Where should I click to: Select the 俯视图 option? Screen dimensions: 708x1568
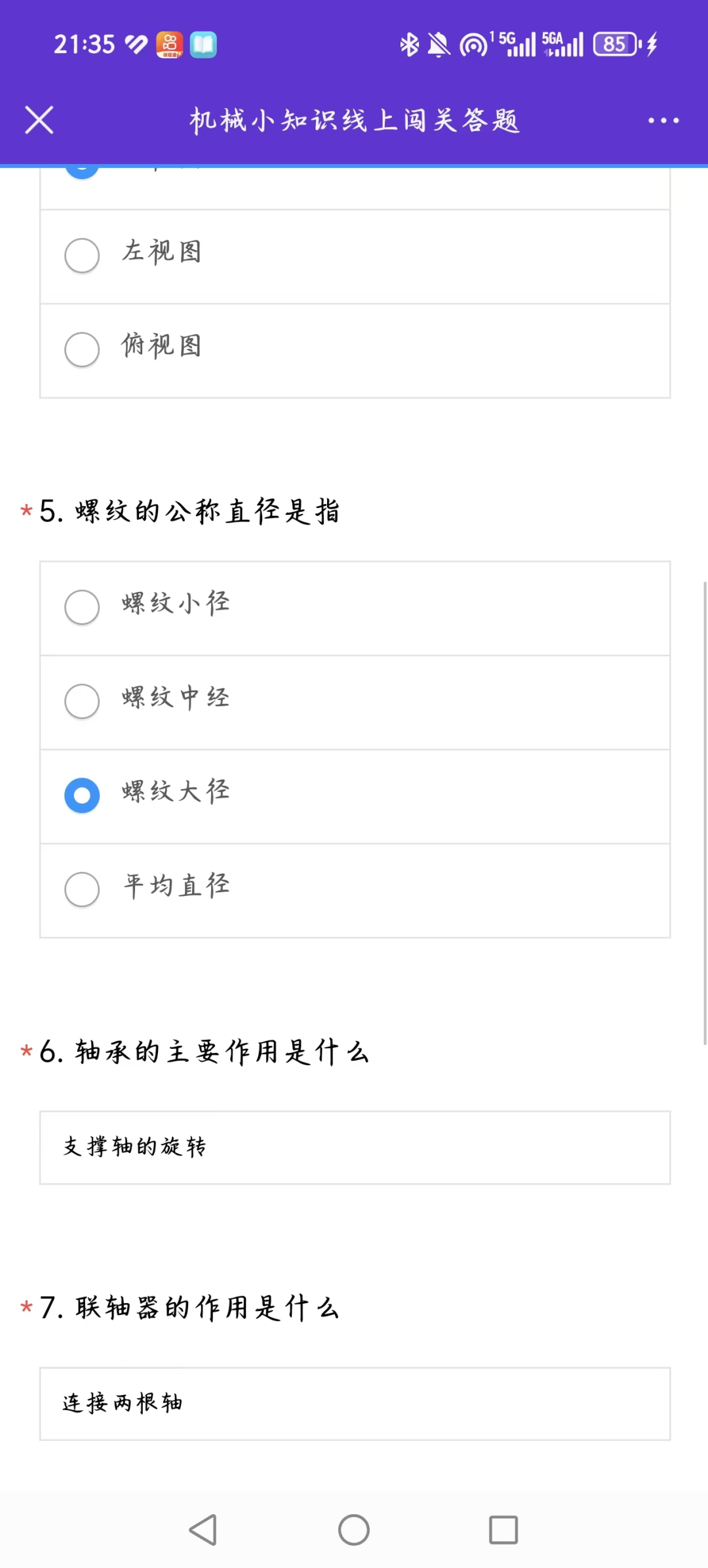(82, 349)
